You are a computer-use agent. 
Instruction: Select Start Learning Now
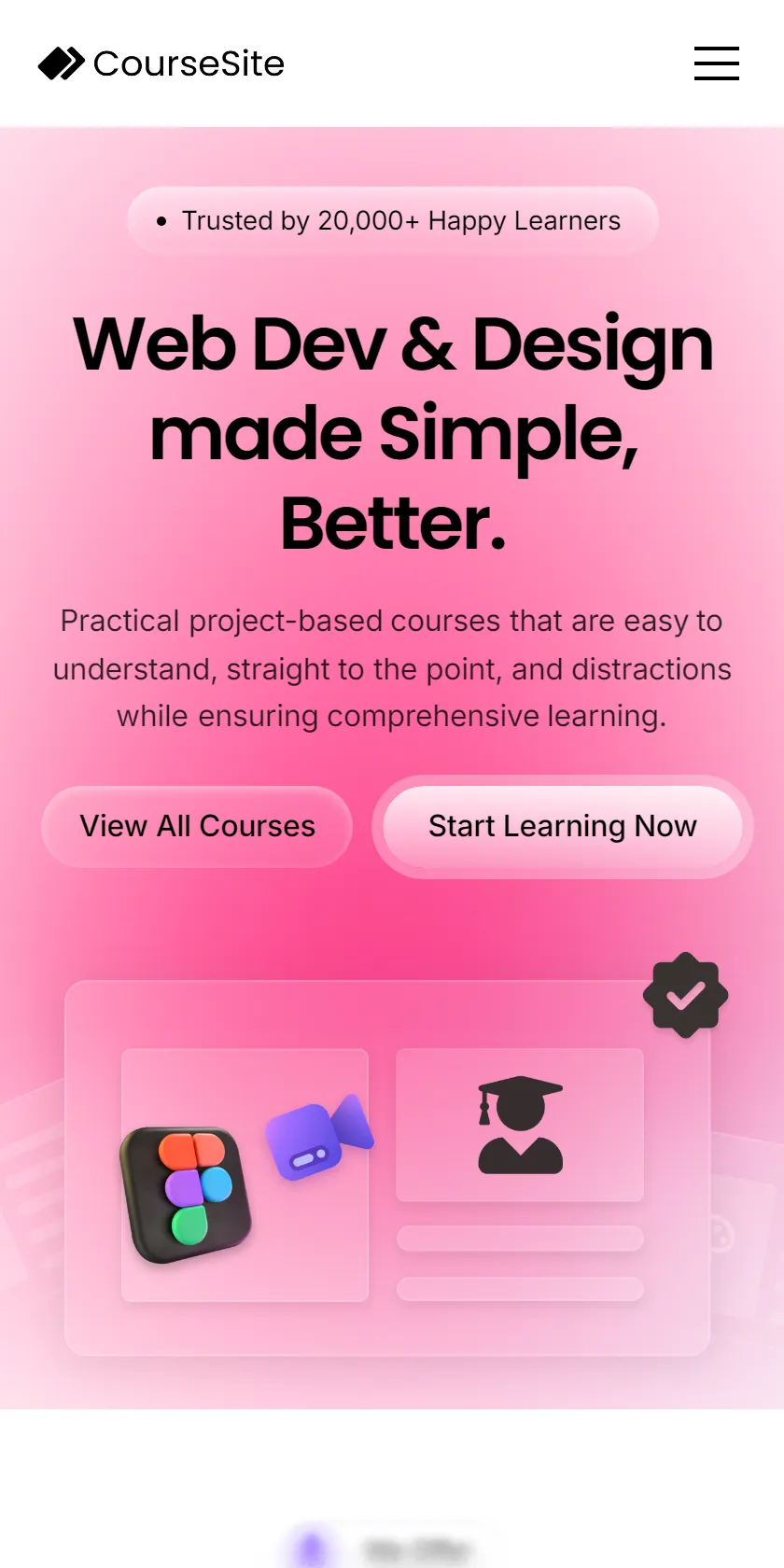tap(563, 826)
